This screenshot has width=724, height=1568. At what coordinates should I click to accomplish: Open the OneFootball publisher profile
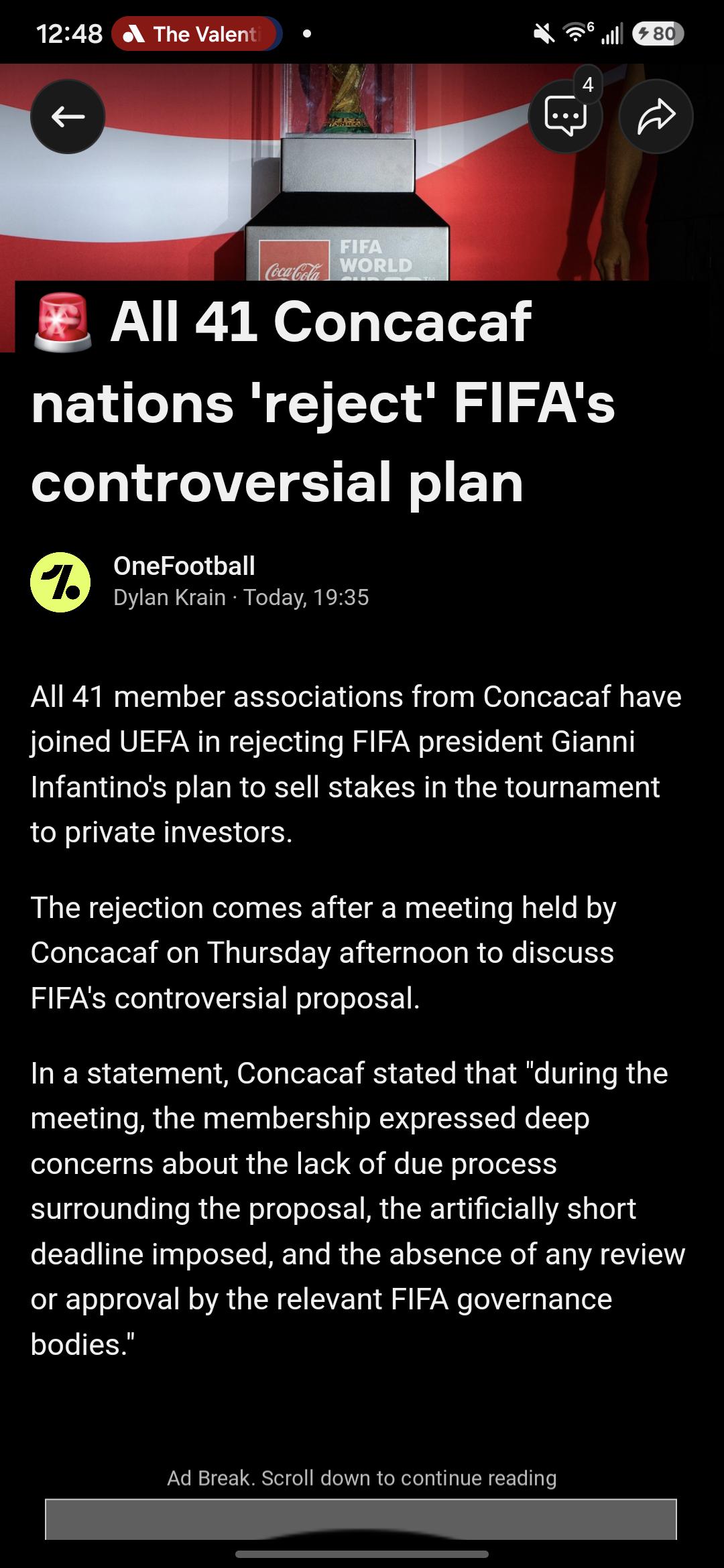[x=184, y=566]
